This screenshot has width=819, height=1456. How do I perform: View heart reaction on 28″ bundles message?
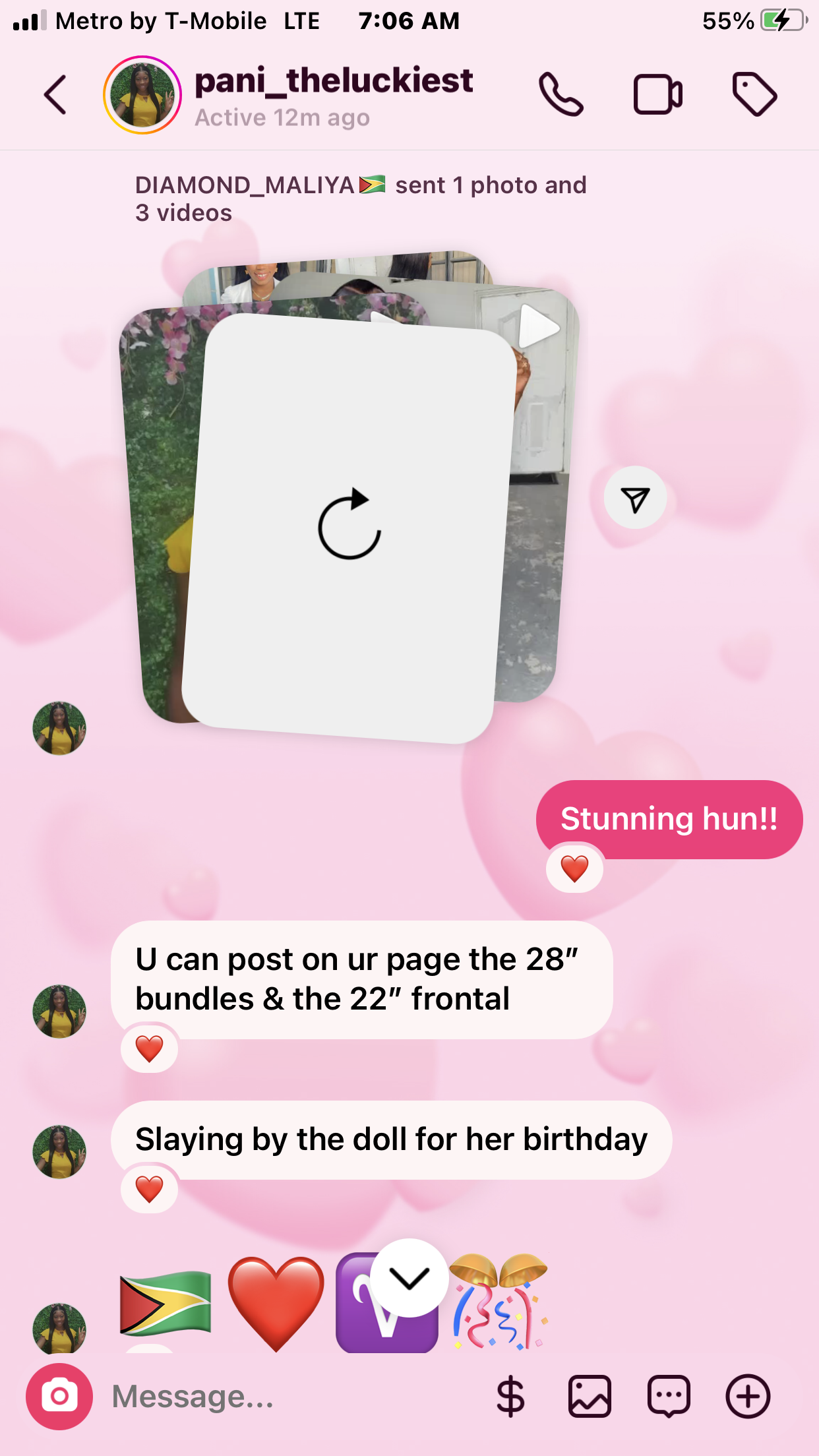pyautogui.click(x=149, y=1048)
